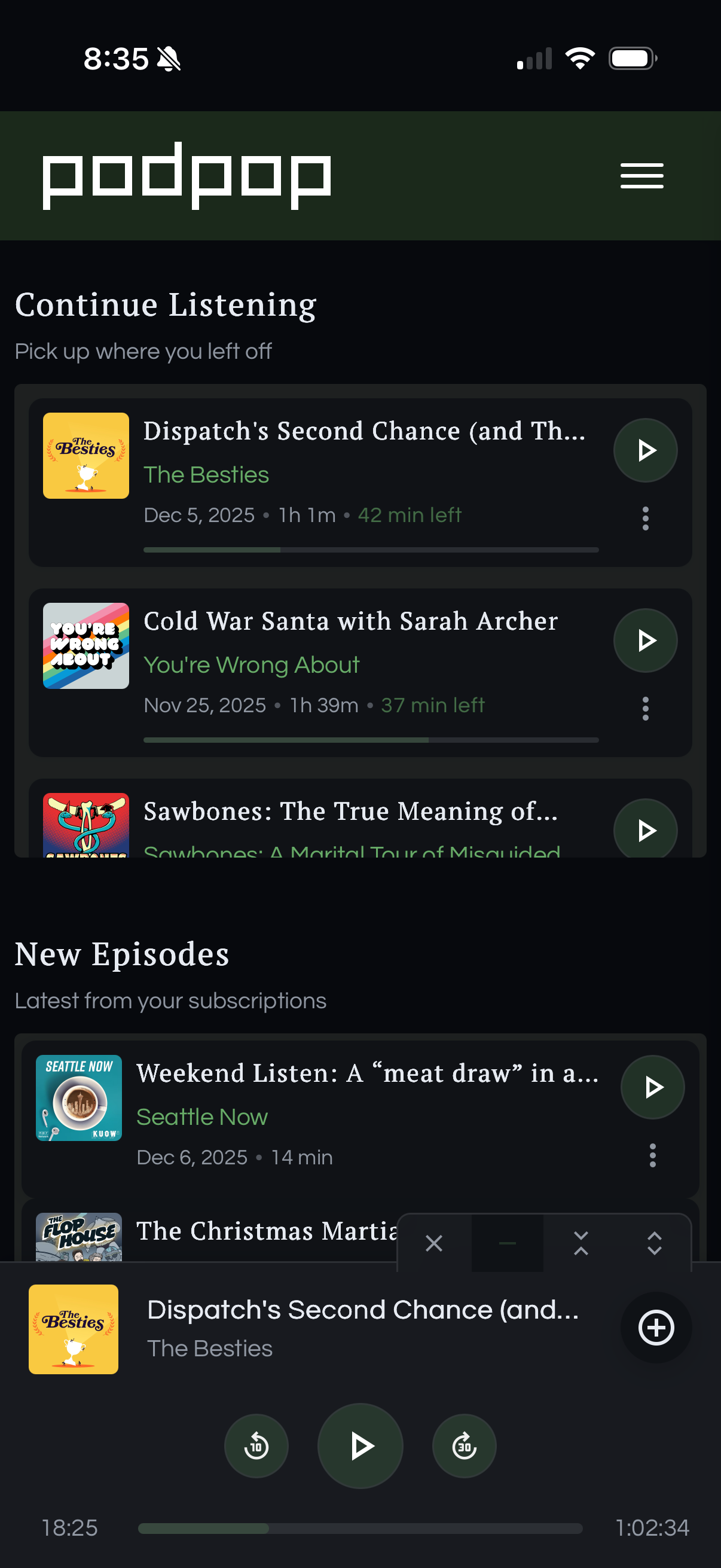Play Dispatch's Second Chance episode
This screenshot has height=1568, width=721.
[646, 450]
